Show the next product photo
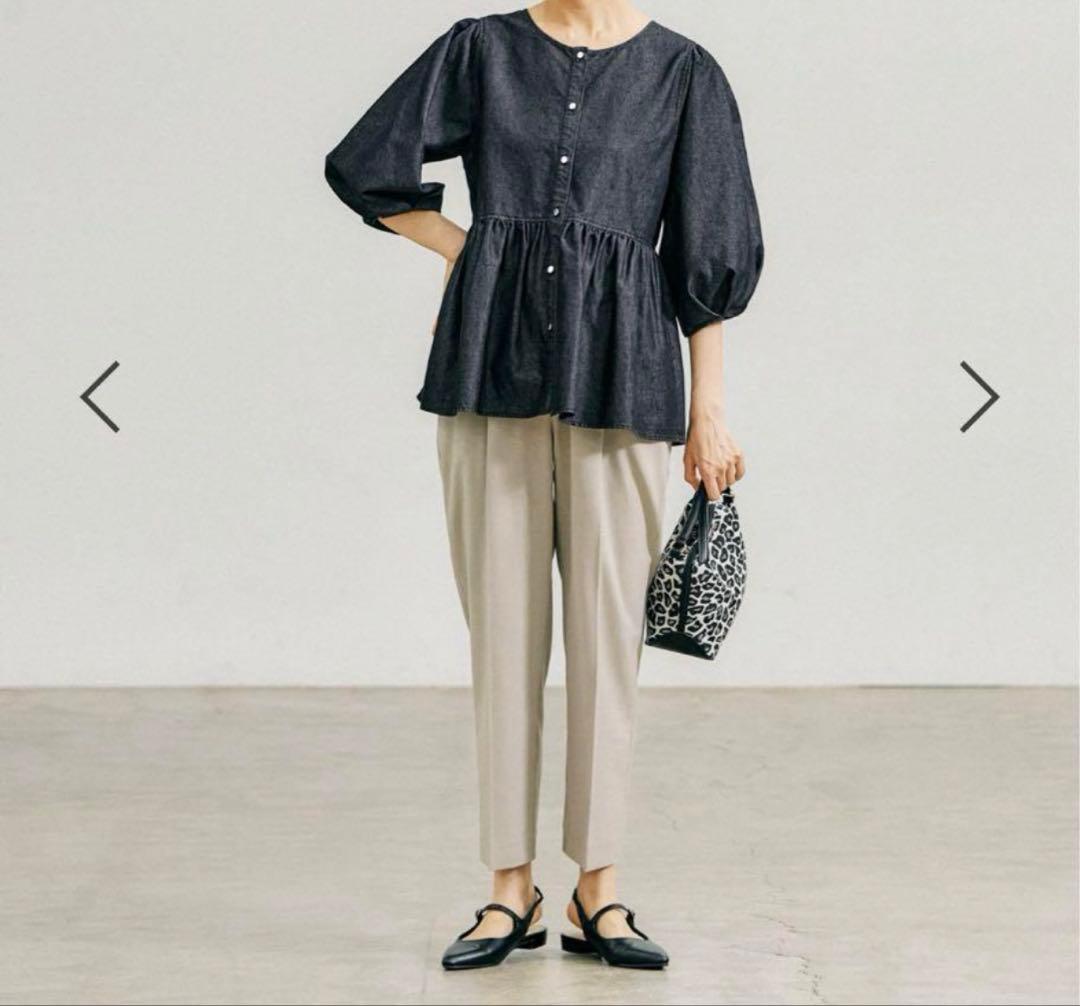The width and height of the screenshot is (1080, 1006). 979,397
